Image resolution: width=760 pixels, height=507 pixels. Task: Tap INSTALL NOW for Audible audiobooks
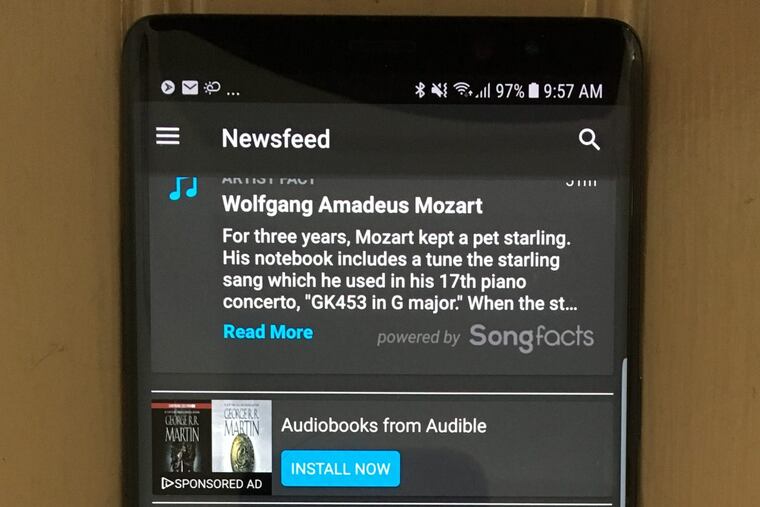(340, 468)
